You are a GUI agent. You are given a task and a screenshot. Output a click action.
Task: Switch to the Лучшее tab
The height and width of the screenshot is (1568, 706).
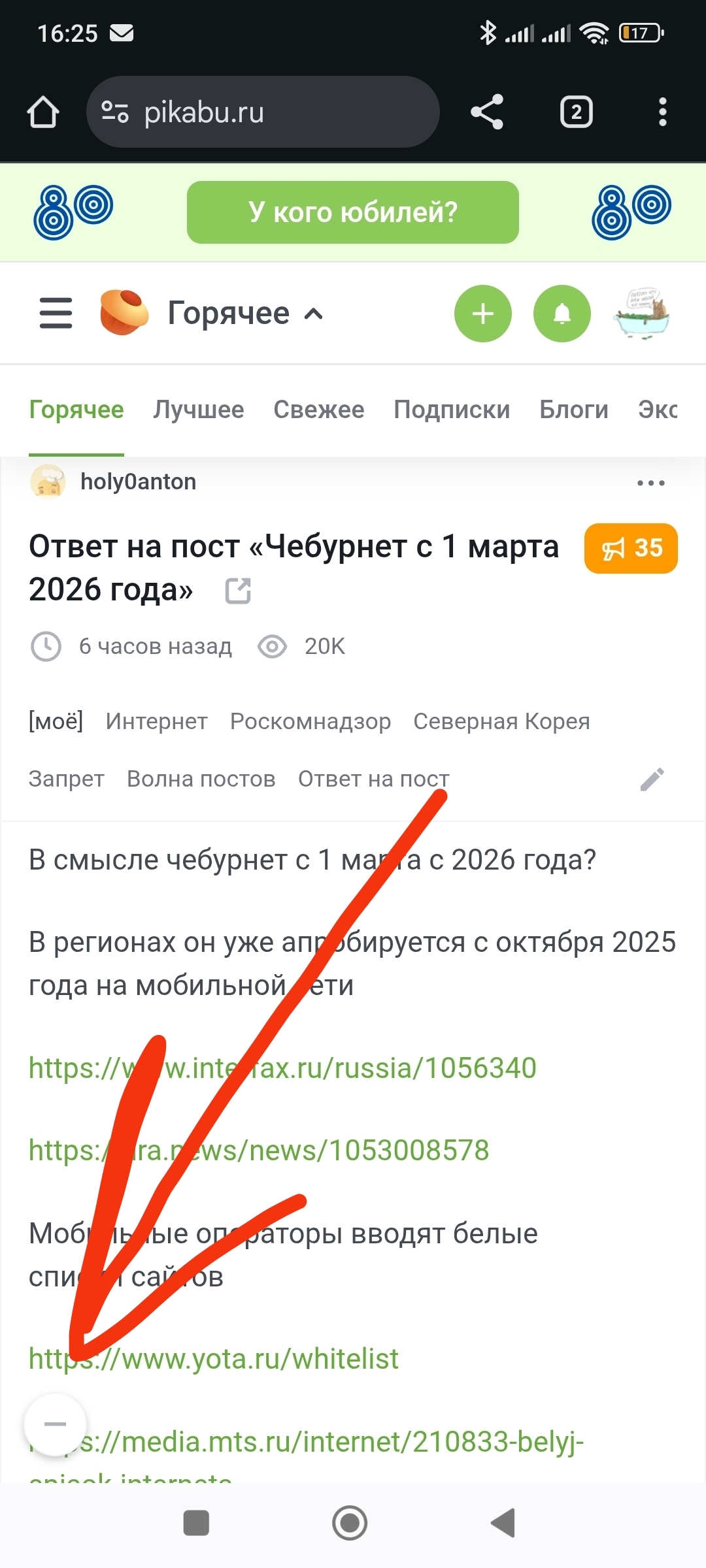(x=199, y=410)
